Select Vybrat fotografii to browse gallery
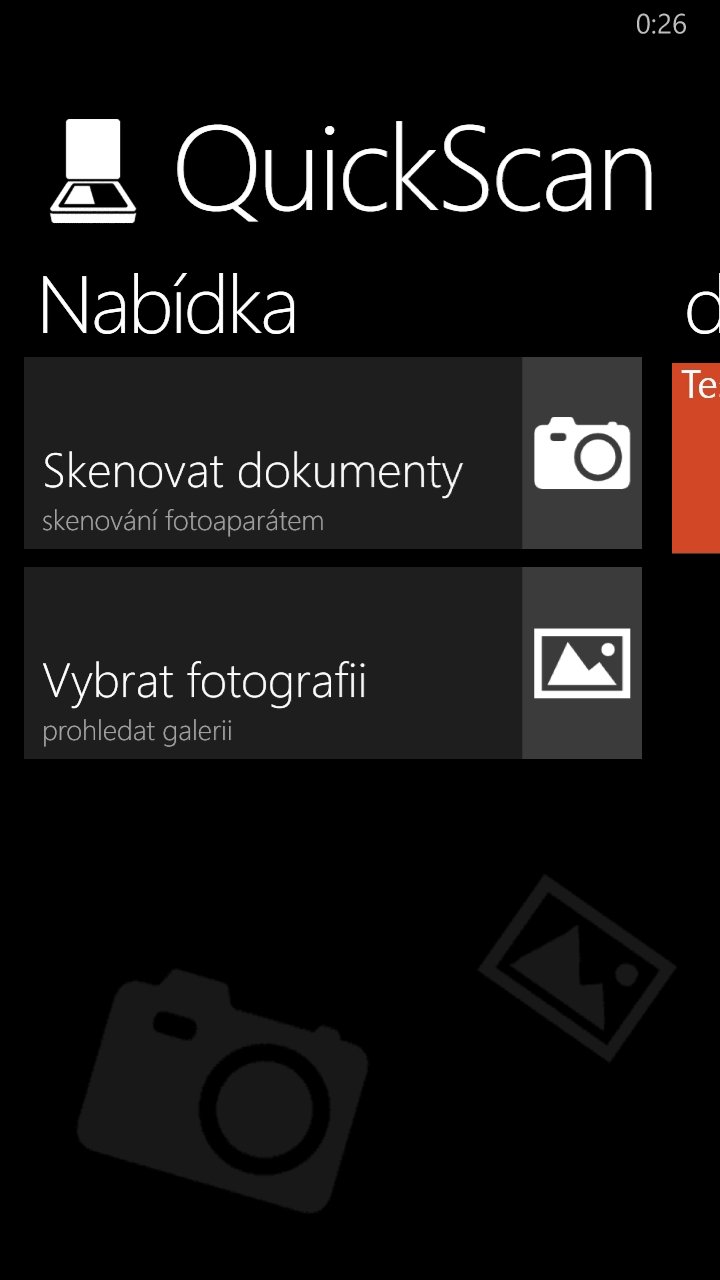 pos(333,663)
